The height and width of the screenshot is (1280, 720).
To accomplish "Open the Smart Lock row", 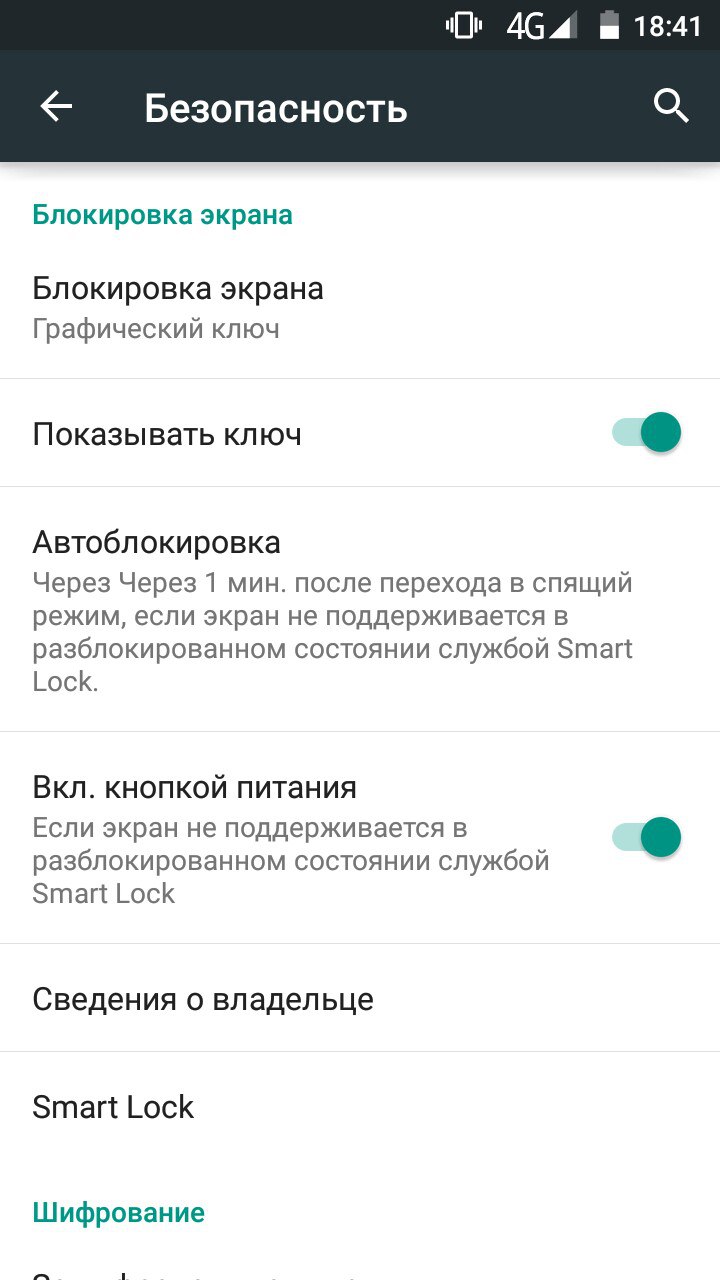I will 360,1106.
